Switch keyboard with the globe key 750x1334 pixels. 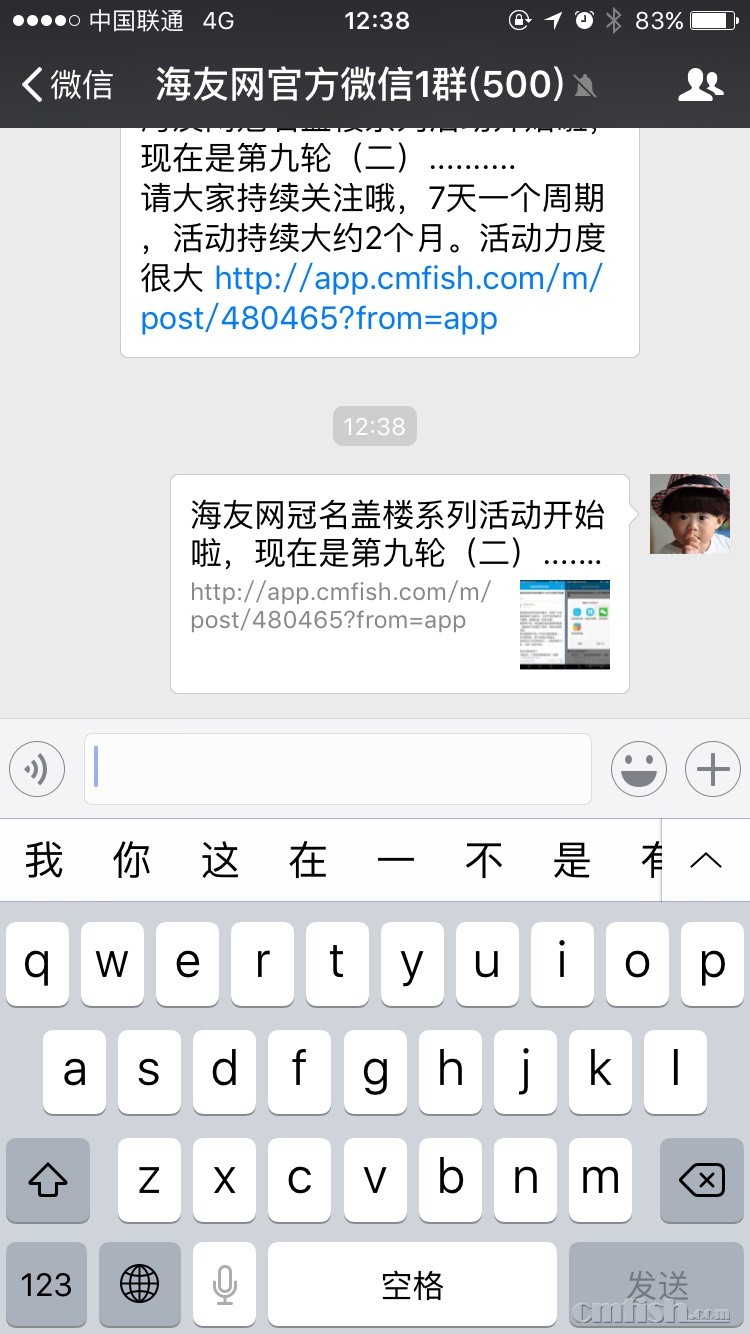click(139, 1285)
